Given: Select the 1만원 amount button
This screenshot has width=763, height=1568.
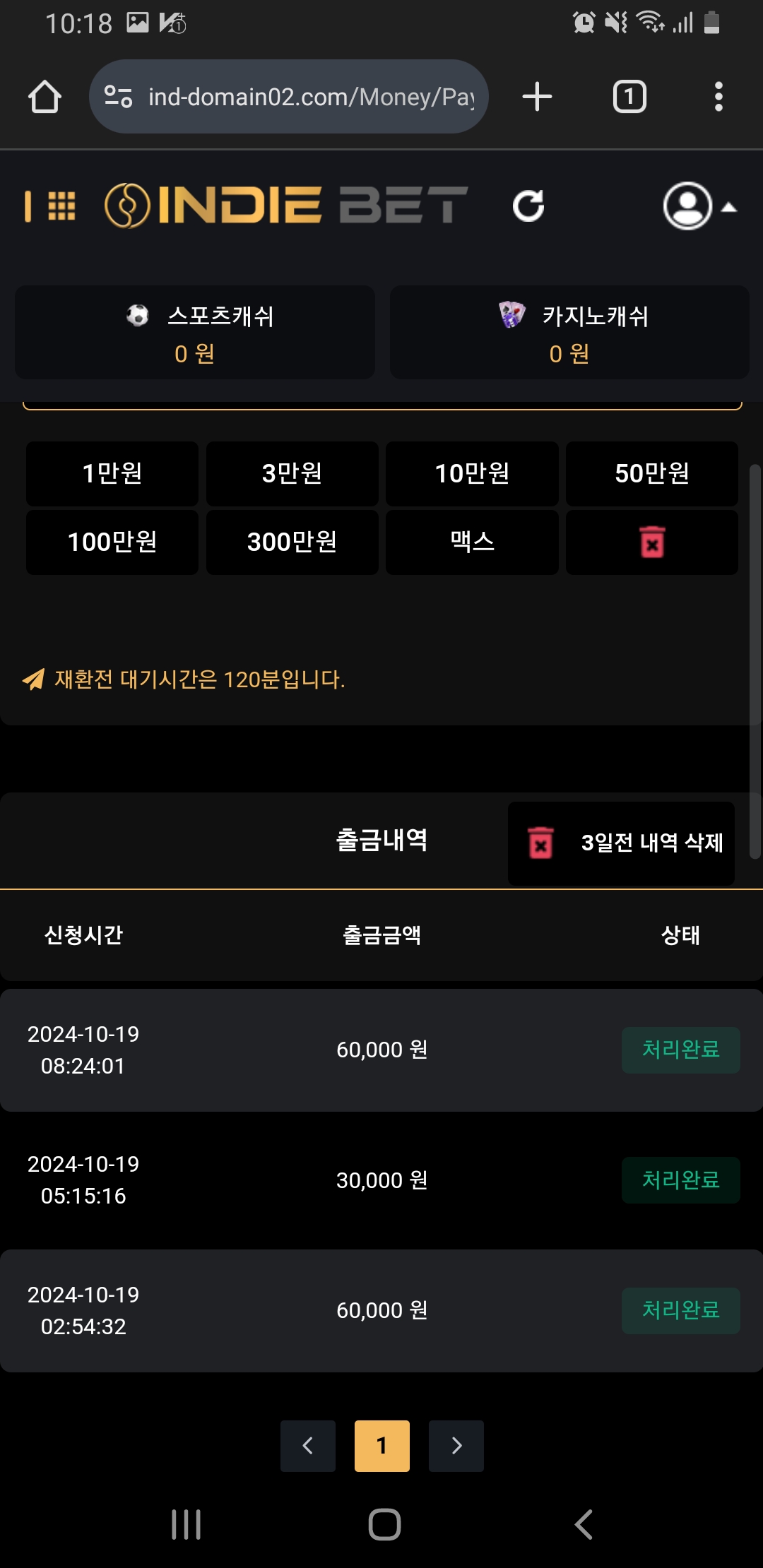Looking at the screenshot, I should point(112,473).
